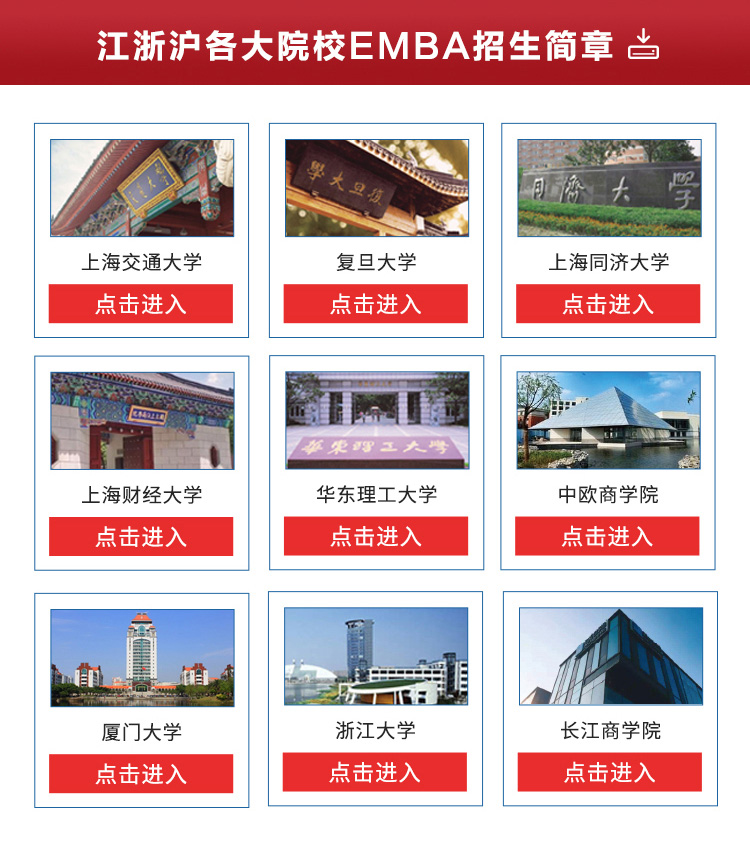Screen dimensions: 750x844
Task: Tap 点击进入 under 上海同济大学
Action: pyautogui.click(x=608, y=304)
